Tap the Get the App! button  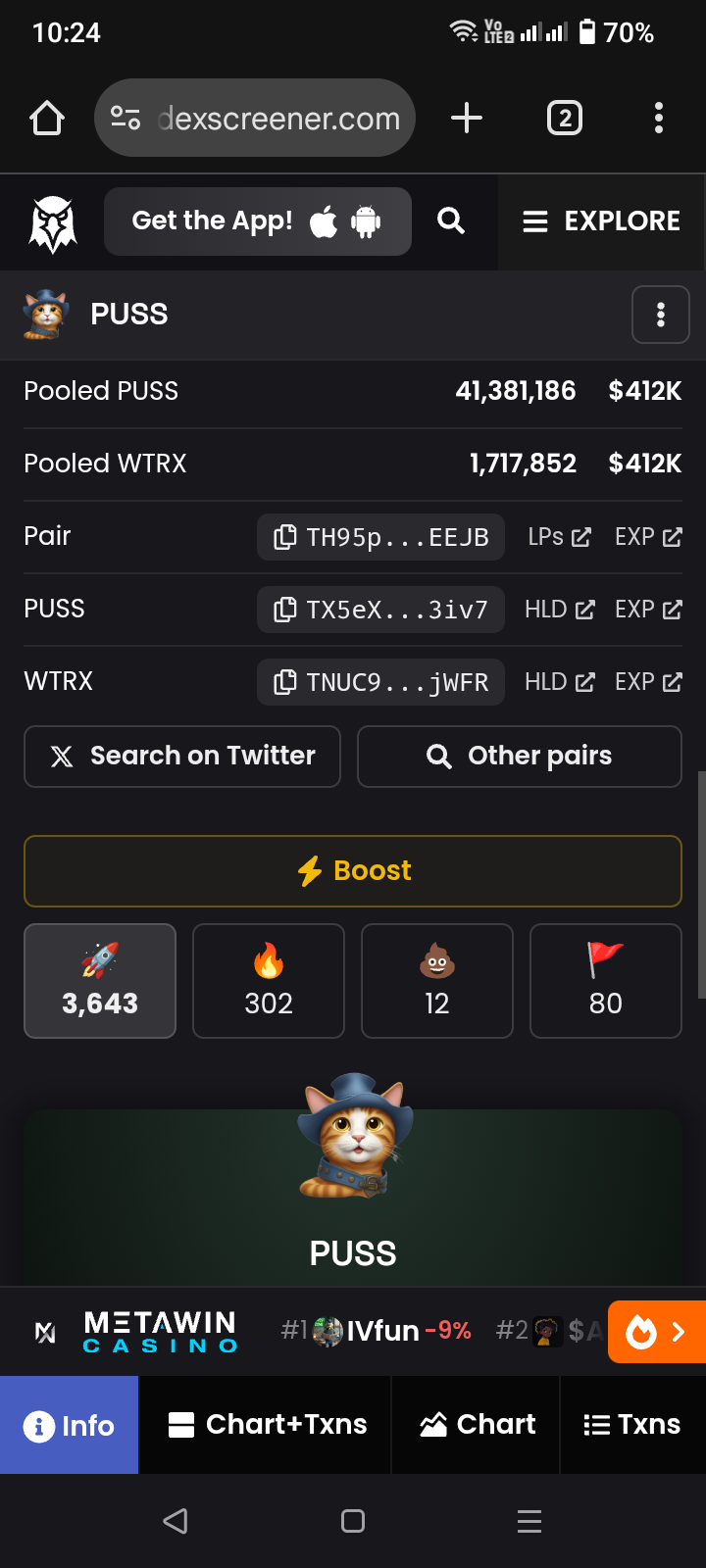coord(258,221)
